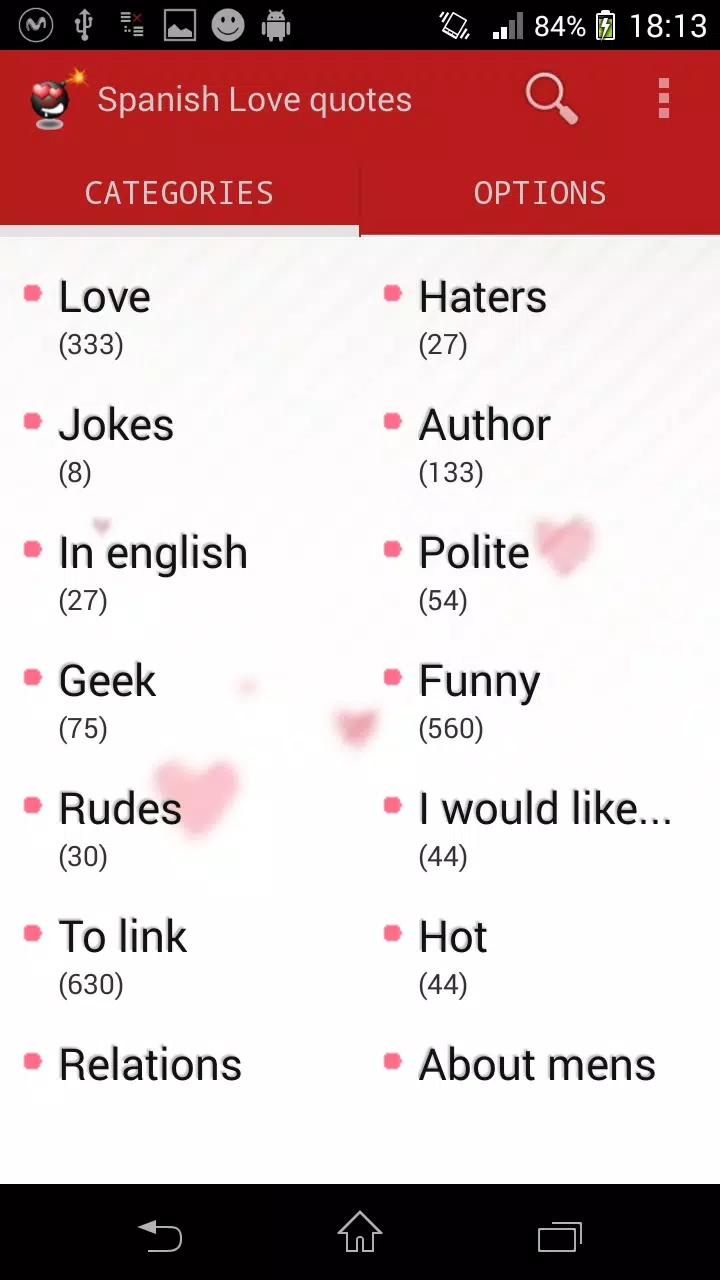
Task: Tap the search icon in the action bar
Action: [x=550, y=98]
